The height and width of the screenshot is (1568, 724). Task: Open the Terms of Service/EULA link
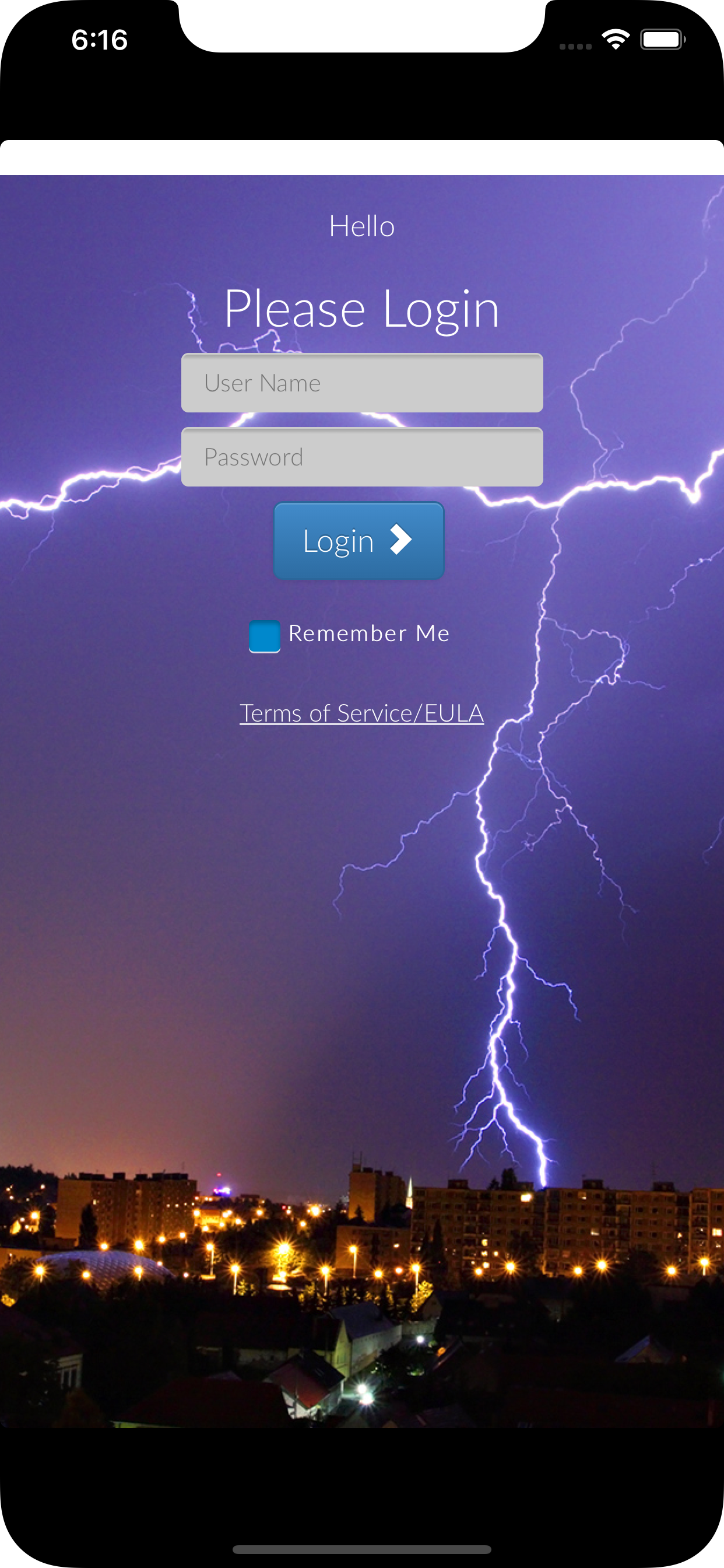pos(361,713)
